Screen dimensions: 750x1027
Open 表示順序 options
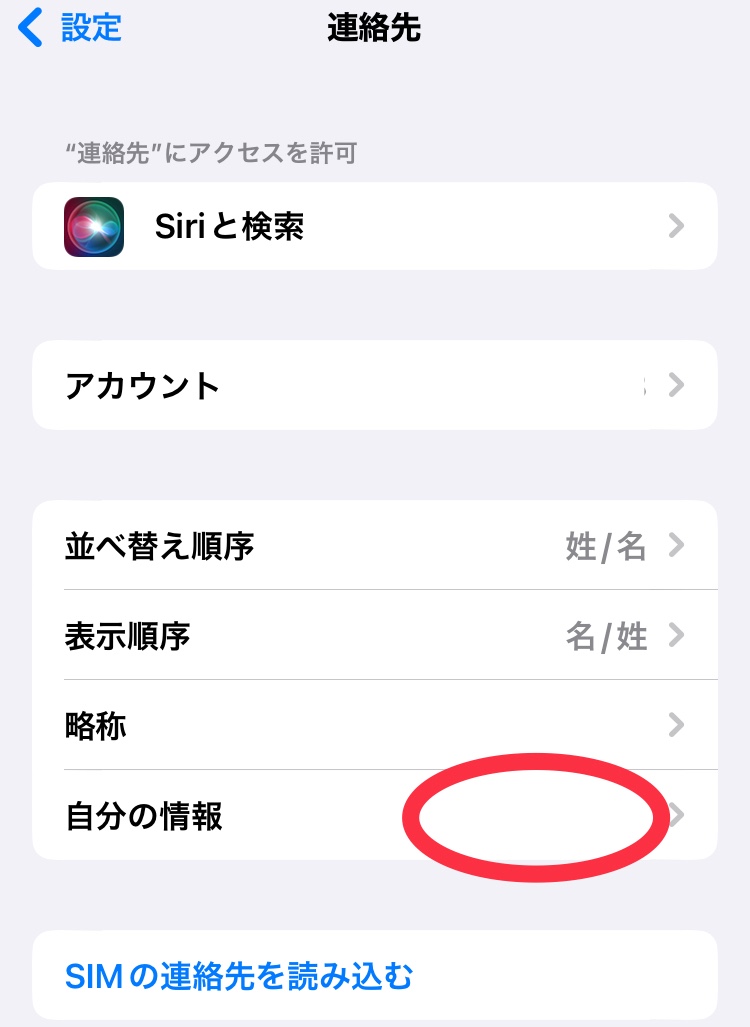tap(374, 635)
